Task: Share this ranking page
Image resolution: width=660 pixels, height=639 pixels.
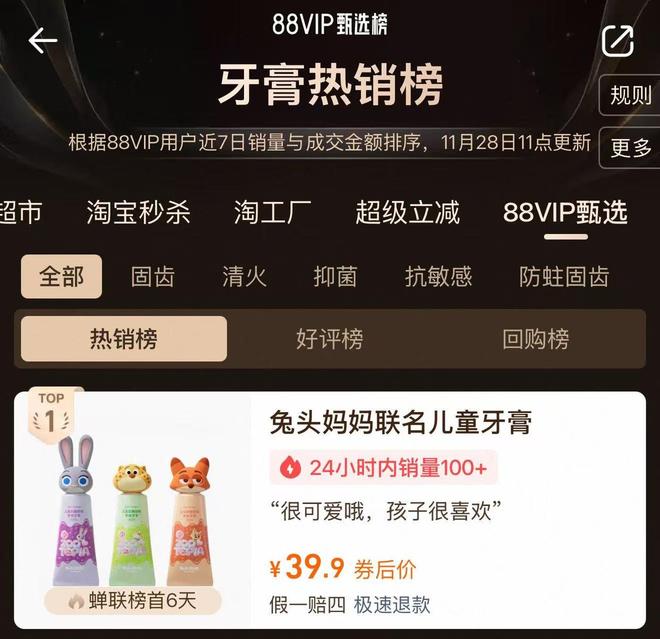Action: point(617,41)
